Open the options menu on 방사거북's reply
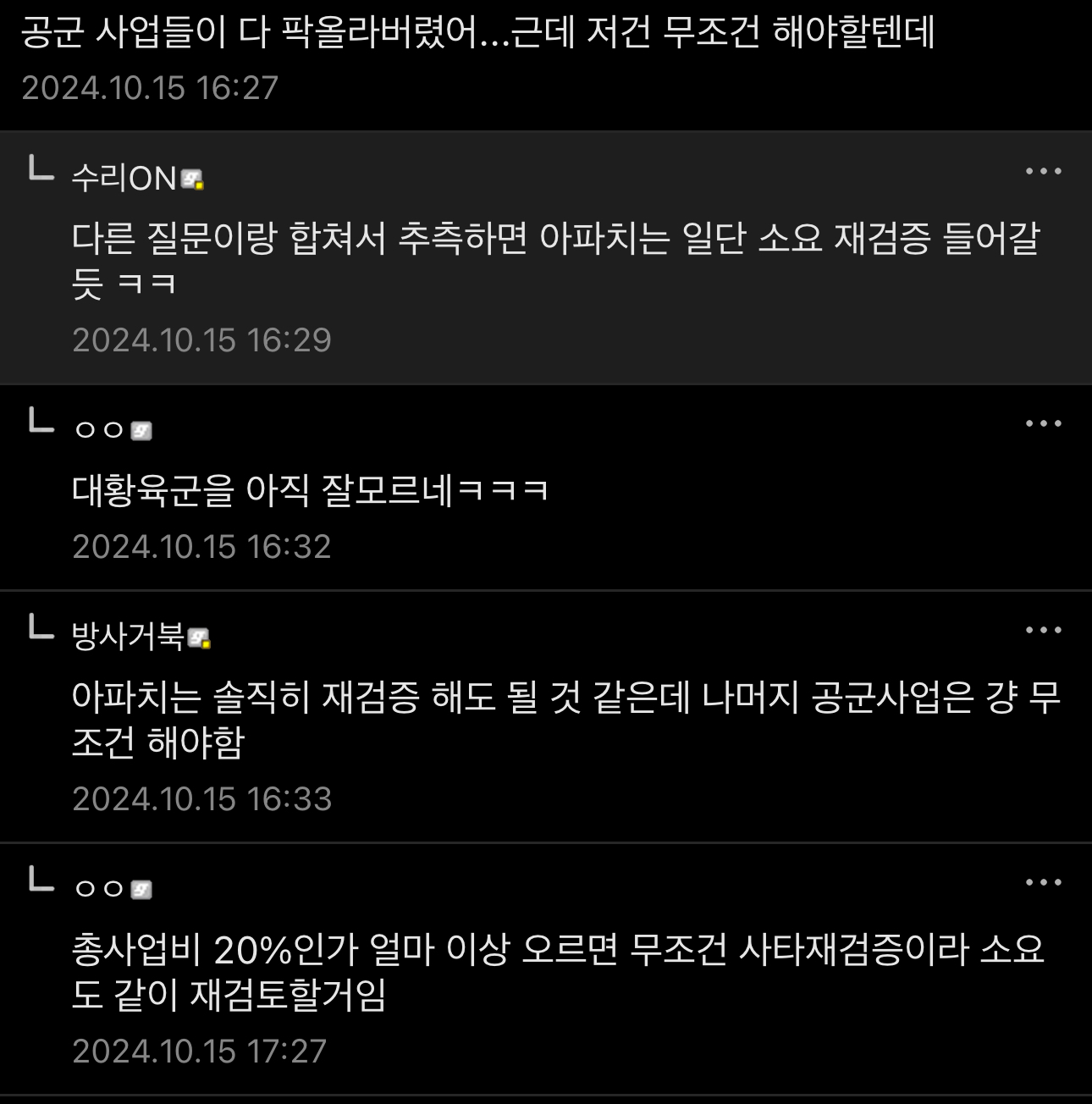 pos(1043,631)
